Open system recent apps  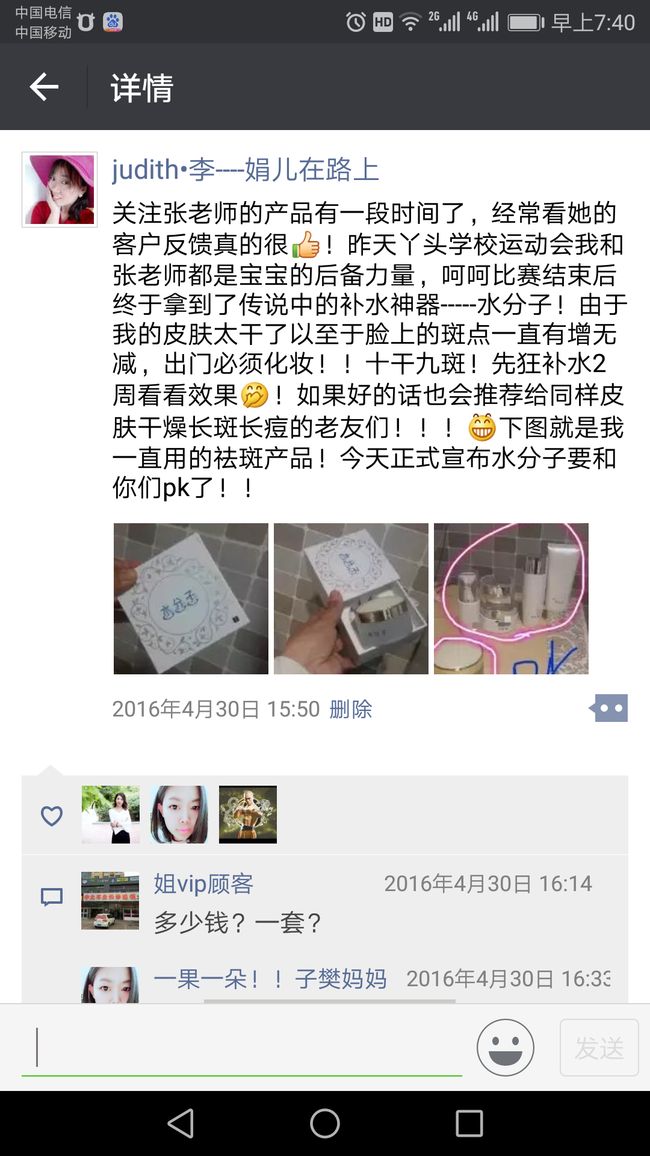coord(469,1124)
